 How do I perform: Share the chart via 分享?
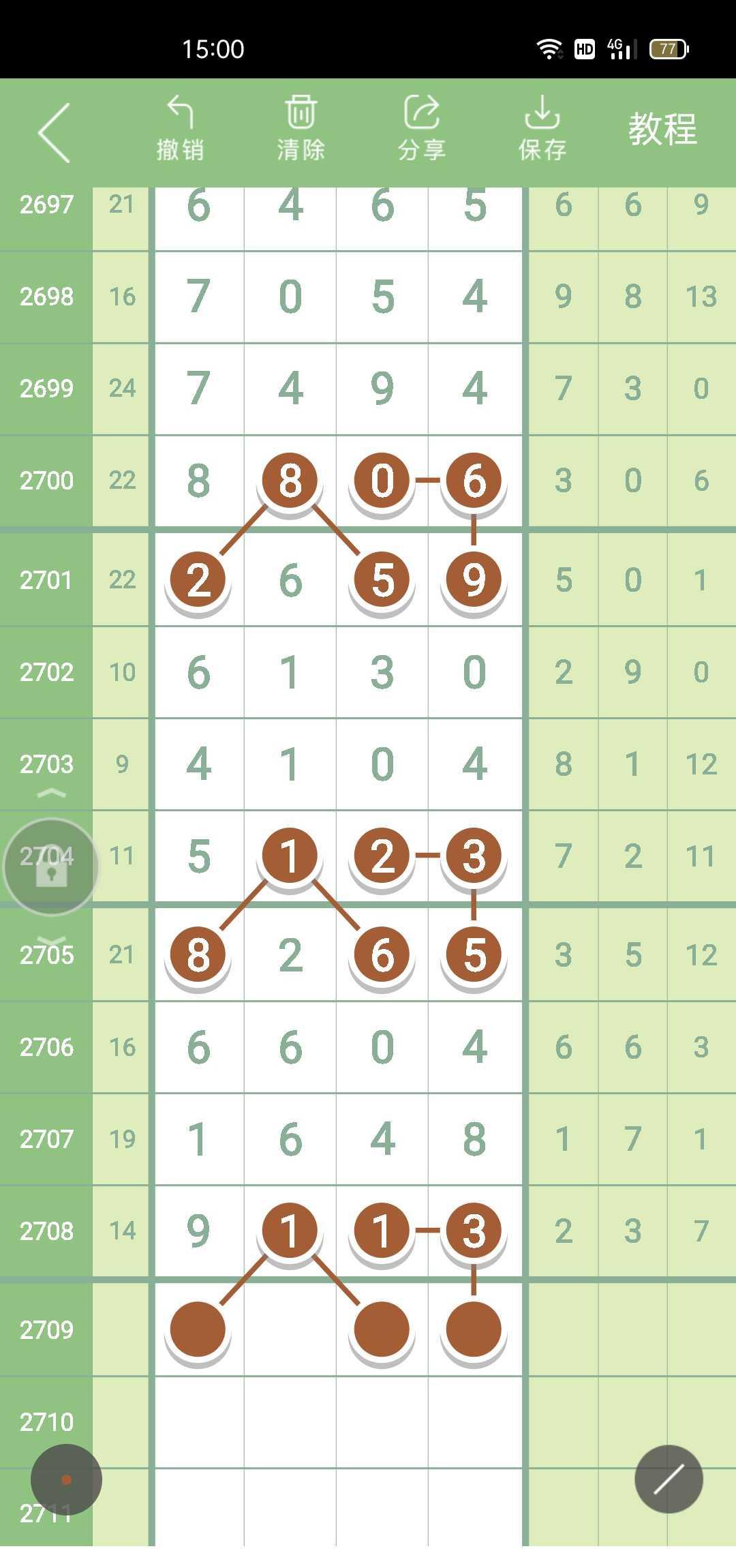[x=421, y=129]
